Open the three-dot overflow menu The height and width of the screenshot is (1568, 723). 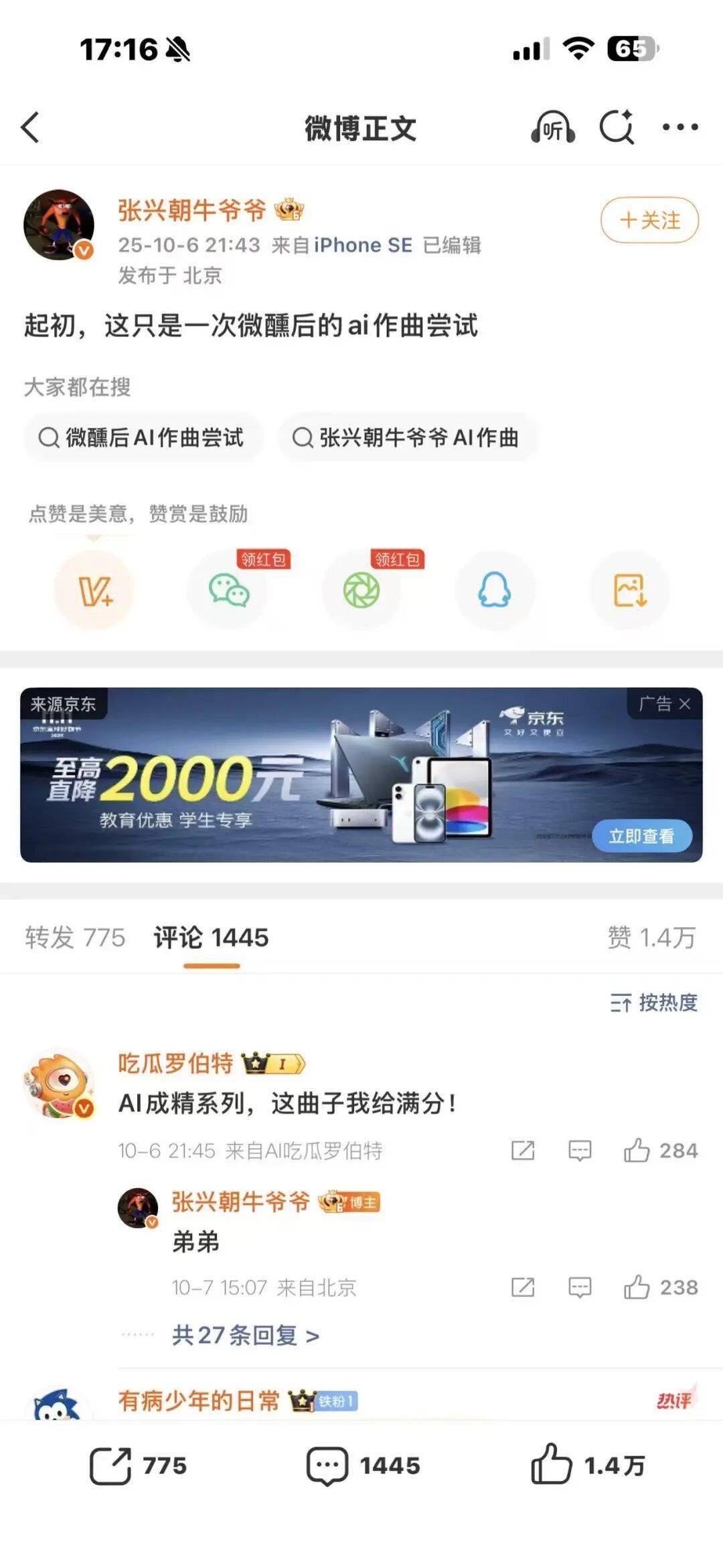(680, 127)
